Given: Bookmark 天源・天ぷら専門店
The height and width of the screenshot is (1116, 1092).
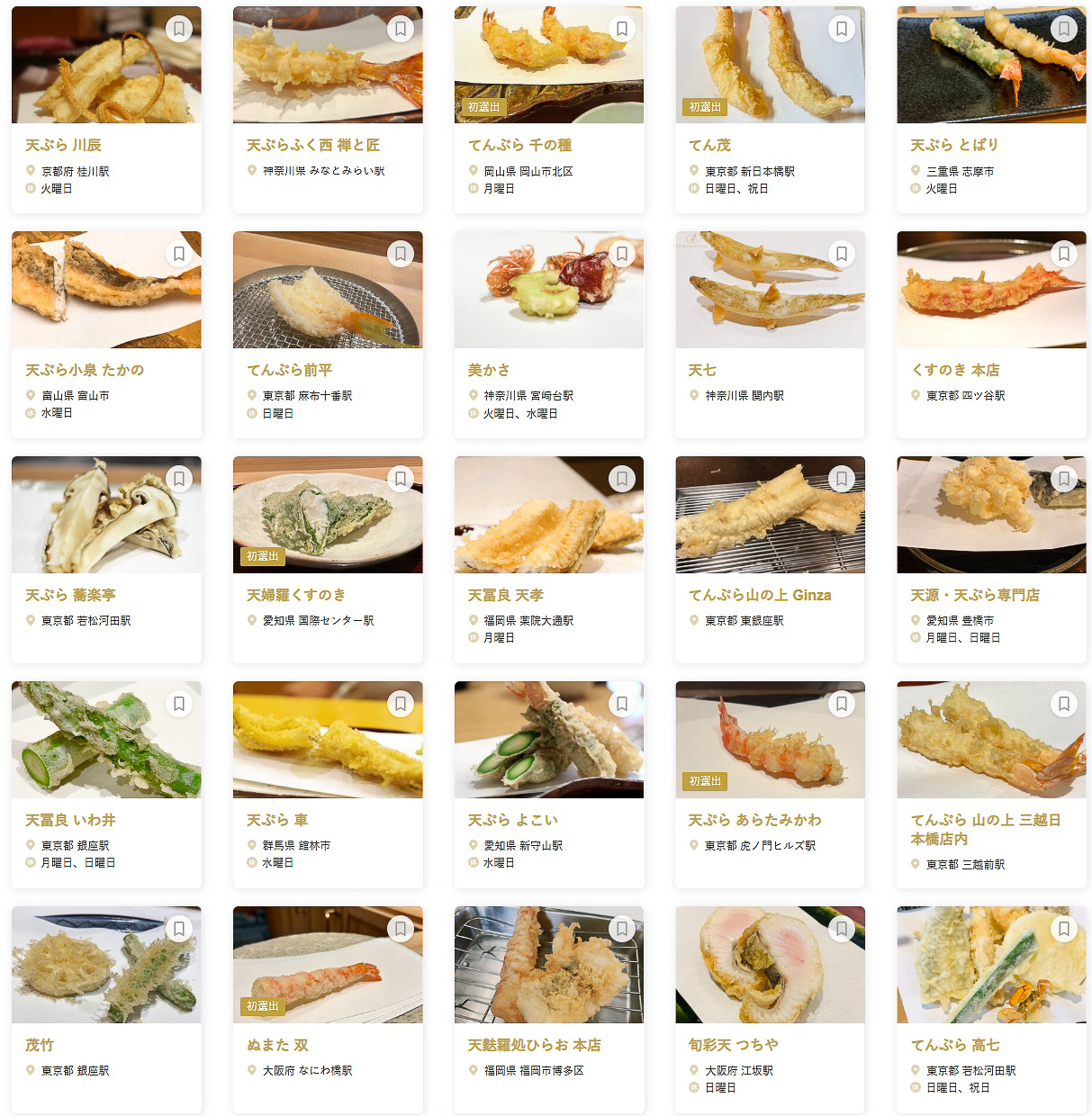Looking at the screenshot, I should click(1063, 479).
